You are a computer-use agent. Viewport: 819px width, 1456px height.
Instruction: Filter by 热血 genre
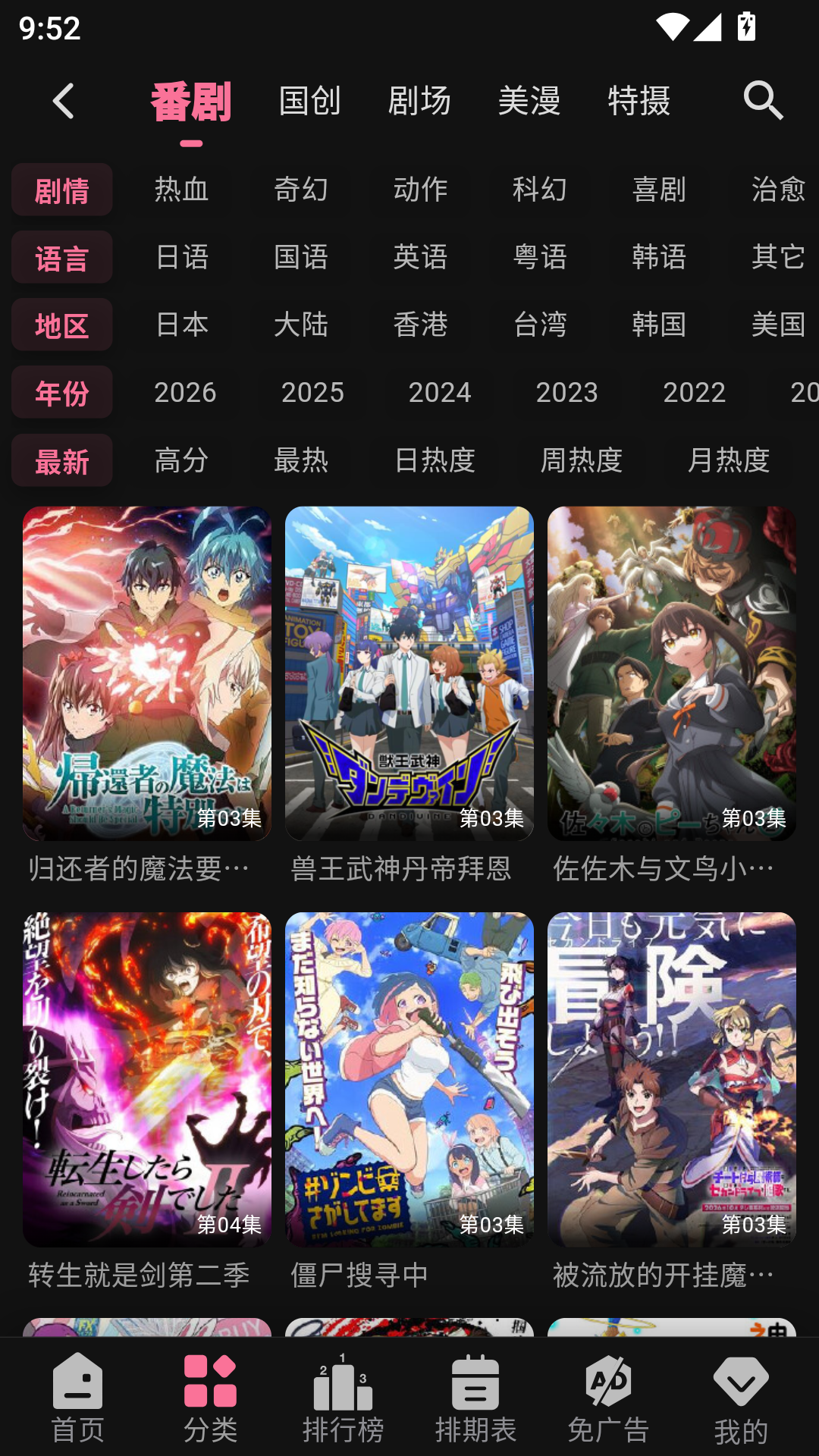pos(181,189)
